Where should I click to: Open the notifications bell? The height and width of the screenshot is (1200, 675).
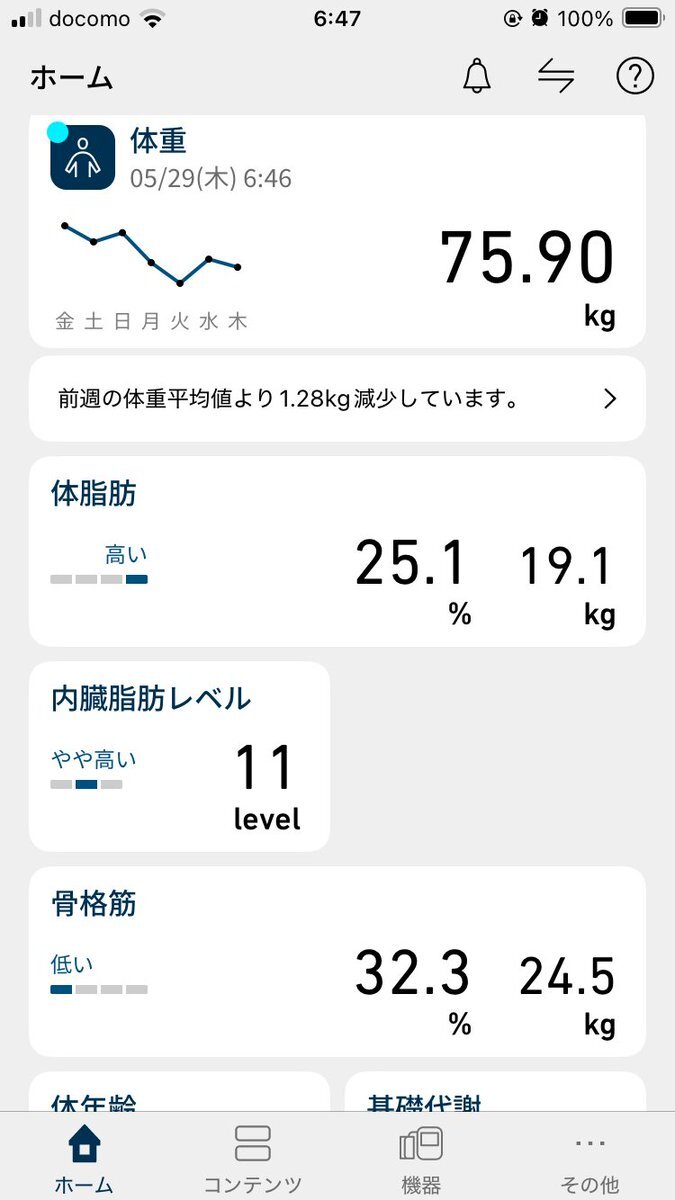pos(478,76)
